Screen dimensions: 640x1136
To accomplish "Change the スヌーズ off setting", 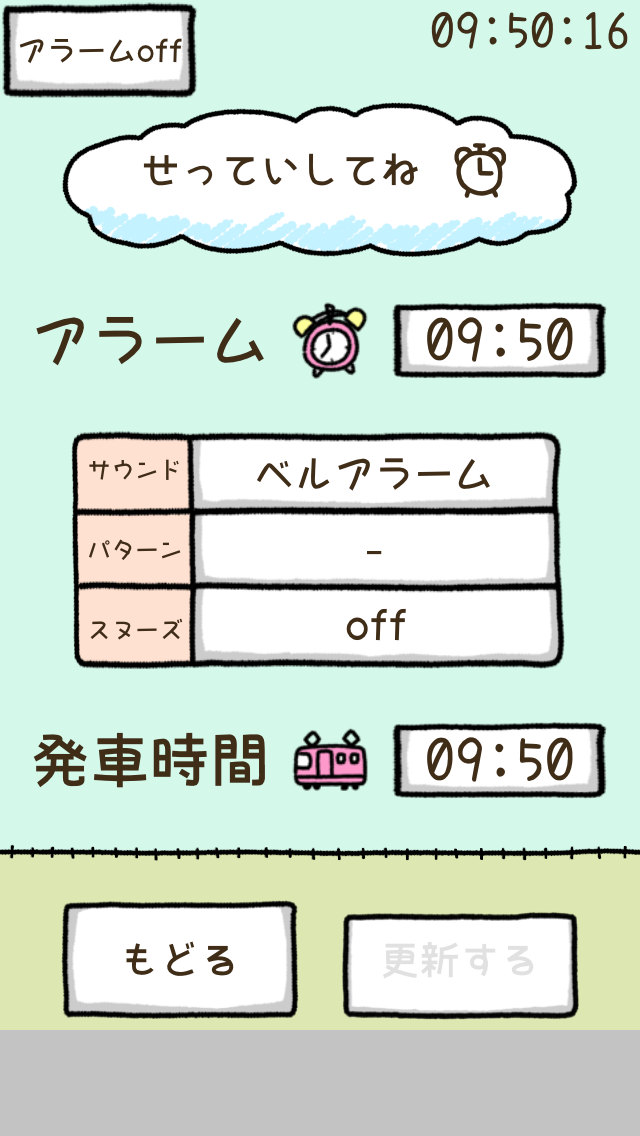I will click(x=374, y=626).
